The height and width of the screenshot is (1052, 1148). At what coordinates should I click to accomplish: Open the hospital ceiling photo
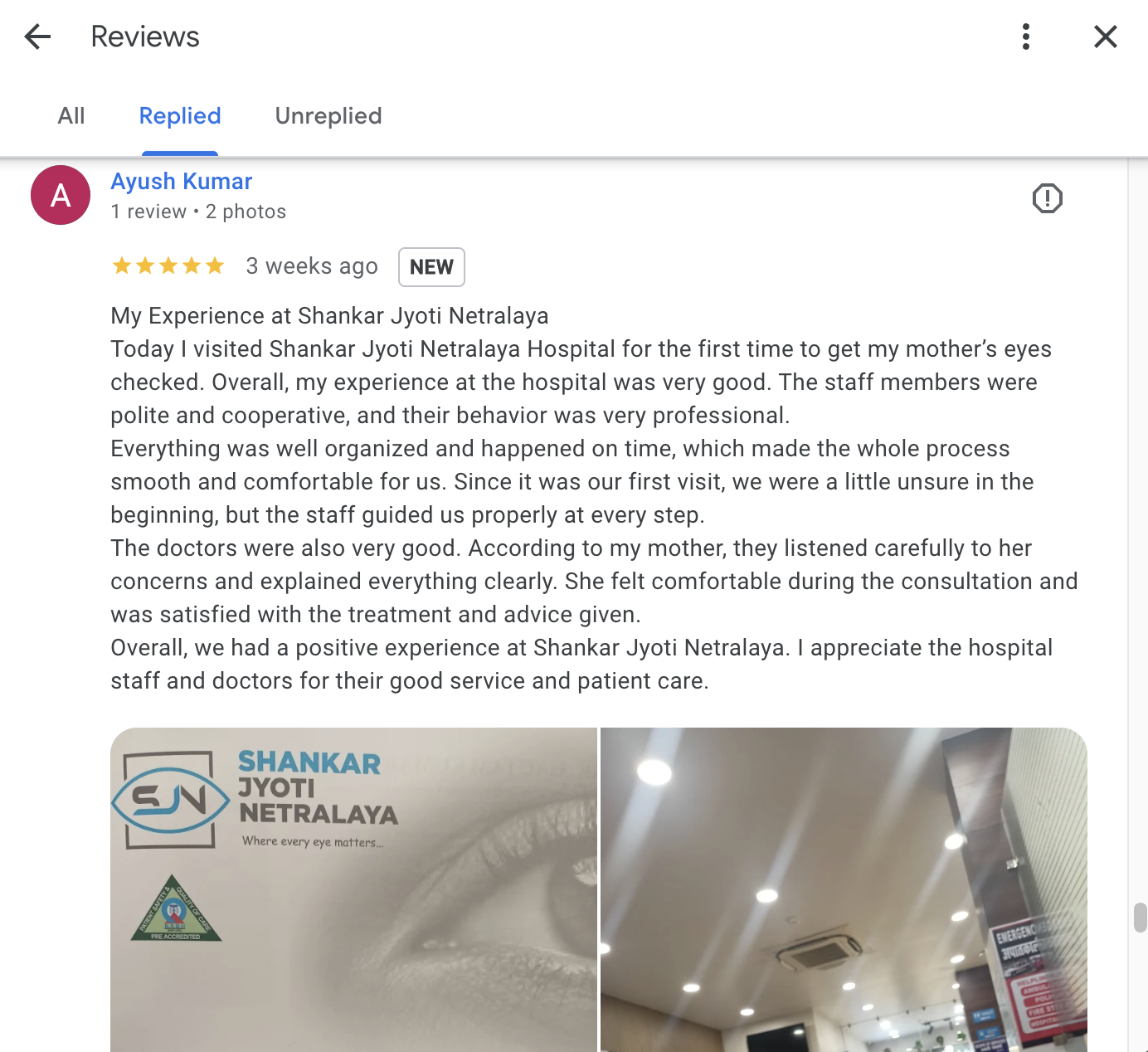pos(843,889)
